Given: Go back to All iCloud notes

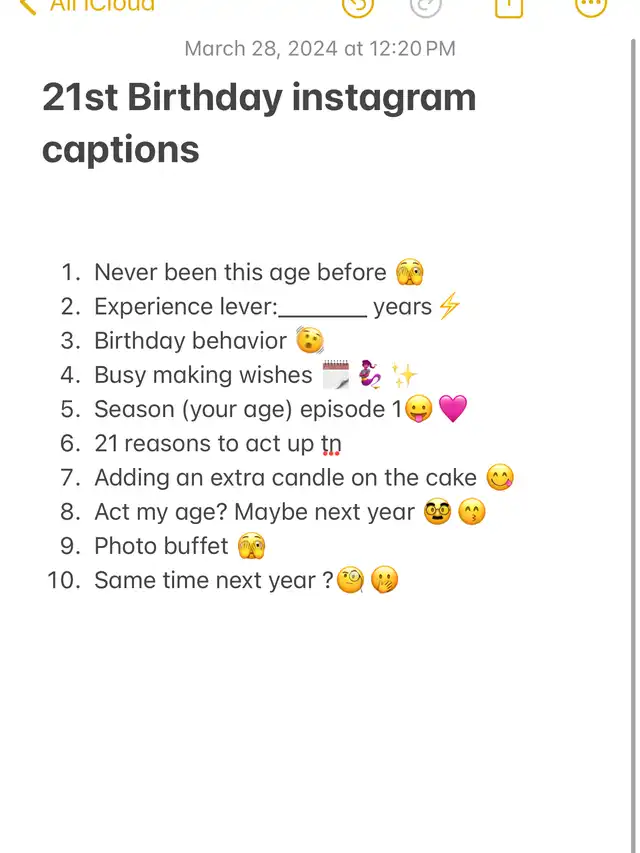Looking at the screenshot, I should pyautogui.click(x=88, y=6).
